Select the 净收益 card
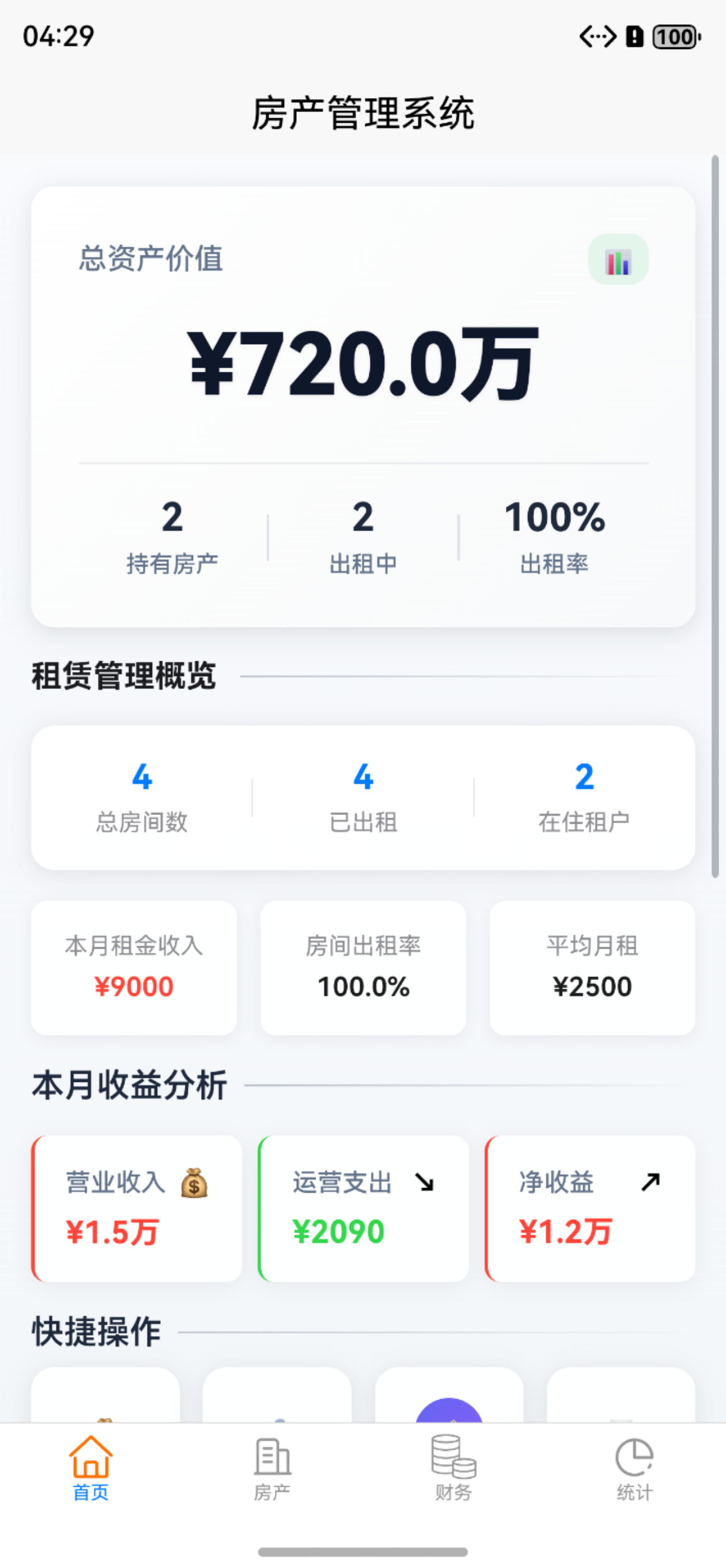Screen dimensions: 726x1568 [590, 1208]
